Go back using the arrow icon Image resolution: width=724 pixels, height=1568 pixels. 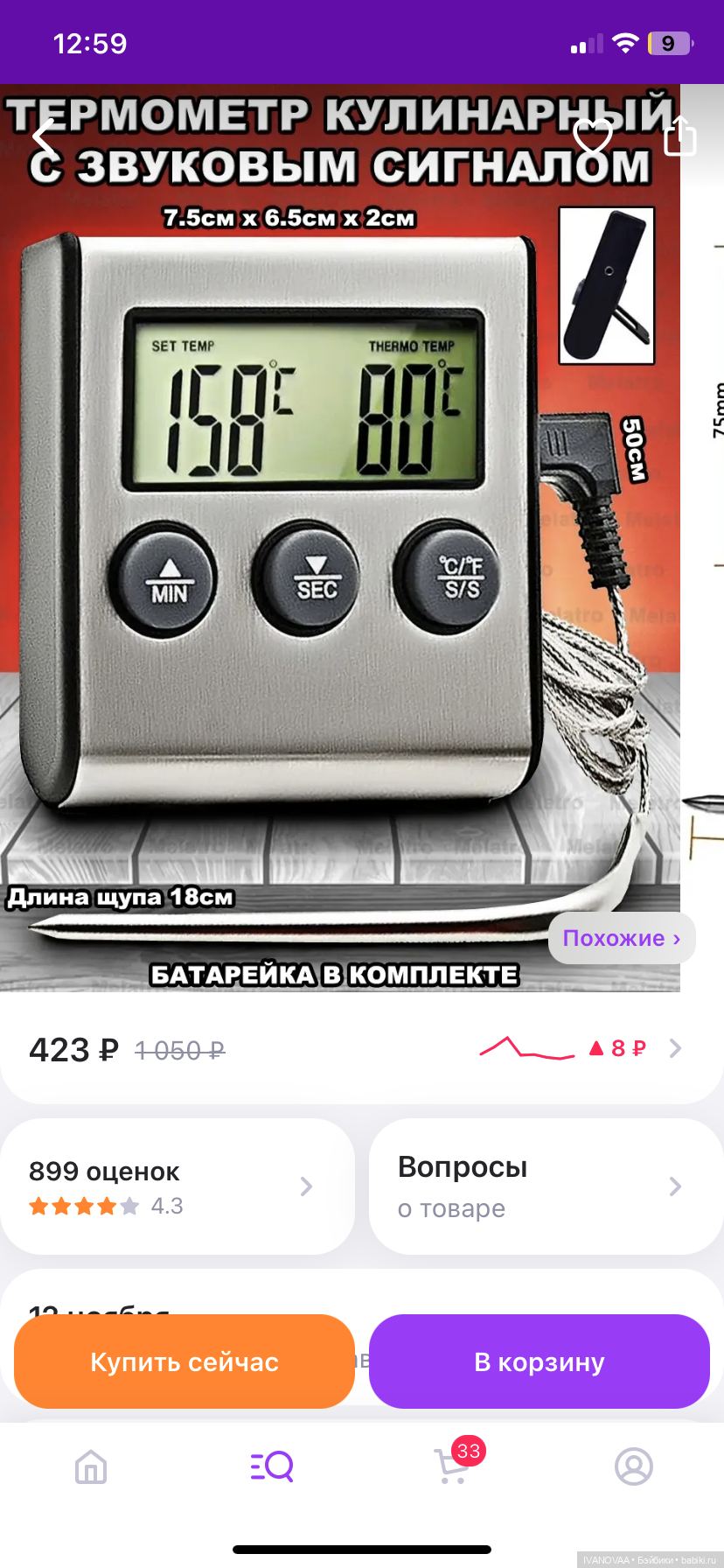pyautogui.click(x=44, y=138)
